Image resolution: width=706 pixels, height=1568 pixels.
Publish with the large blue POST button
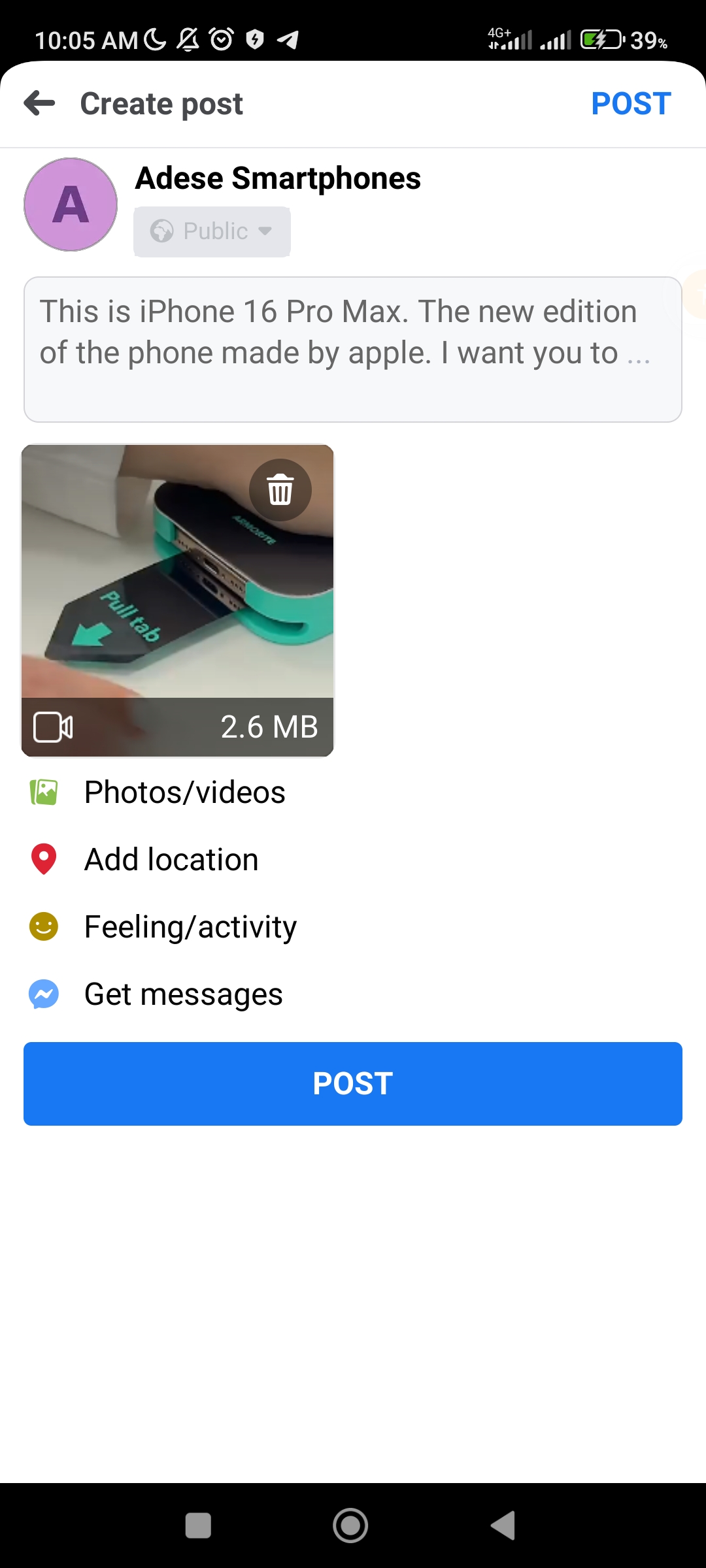click(353, 1083)
